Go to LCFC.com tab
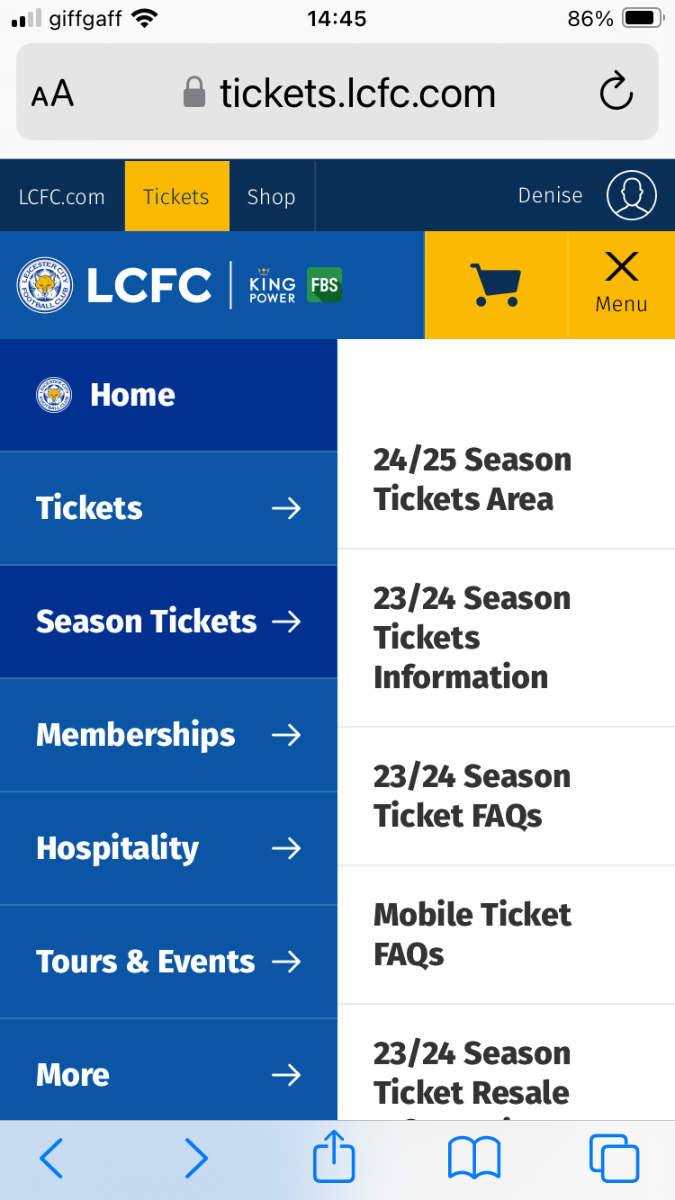 click(62, 196)
